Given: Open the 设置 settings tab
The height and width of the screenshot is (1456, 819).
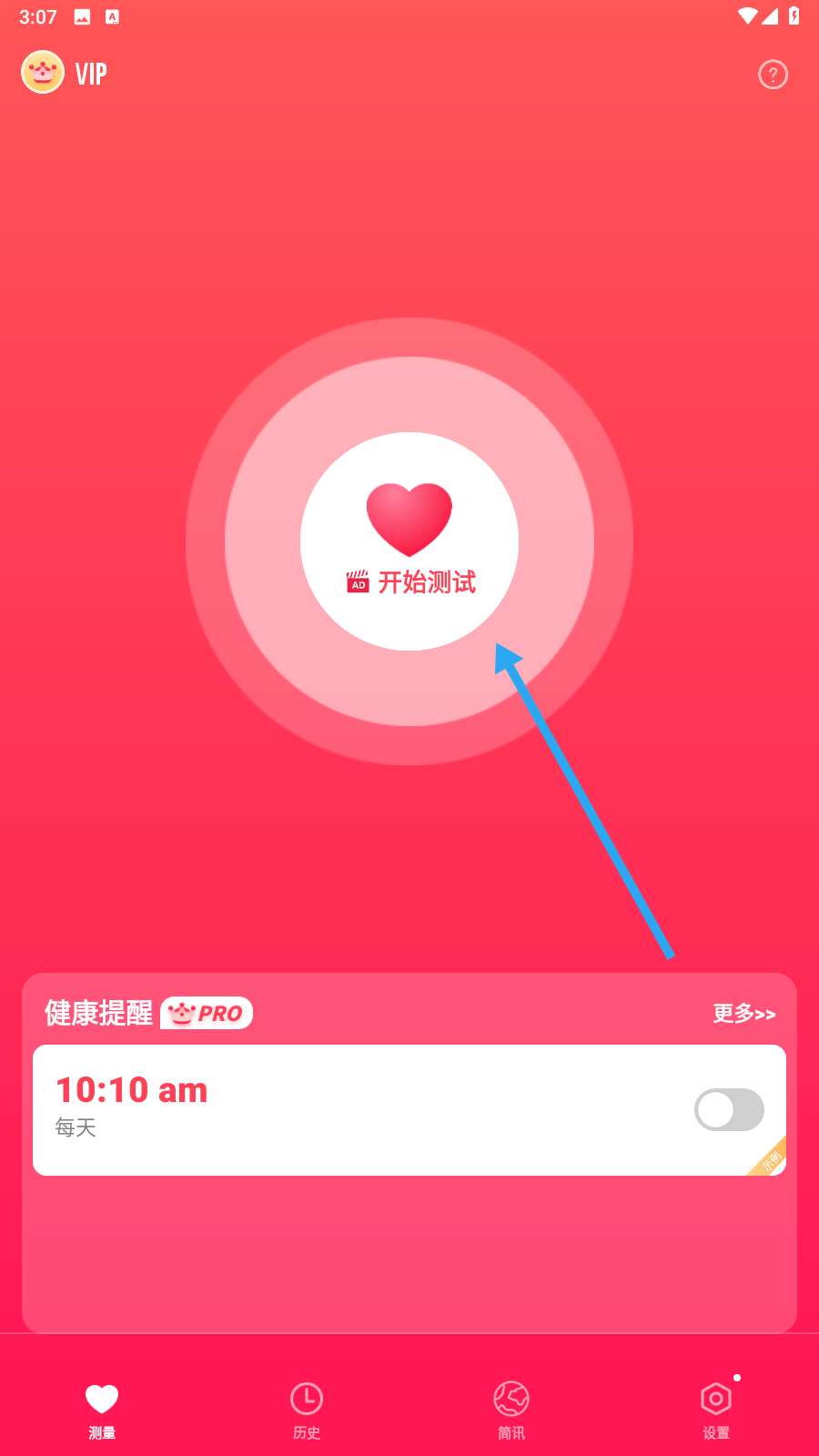Looking at the screenshot, I should 716,1410.
